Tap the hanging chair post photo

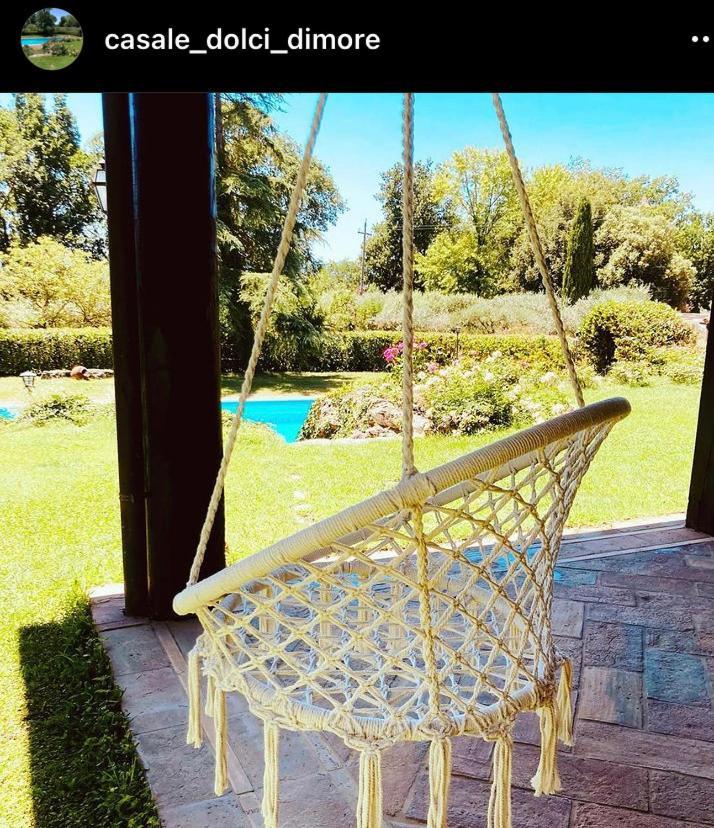tap(357, 460)
